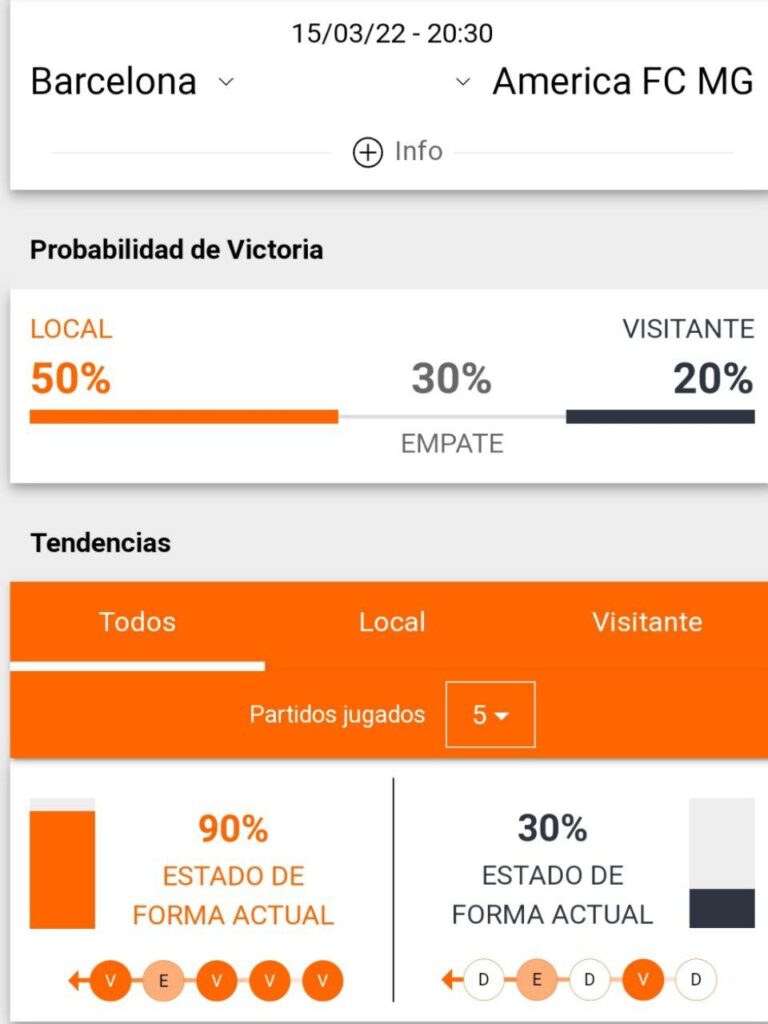
Task: Open the "Partidos jugados" number selector
Action: [490, 714]
